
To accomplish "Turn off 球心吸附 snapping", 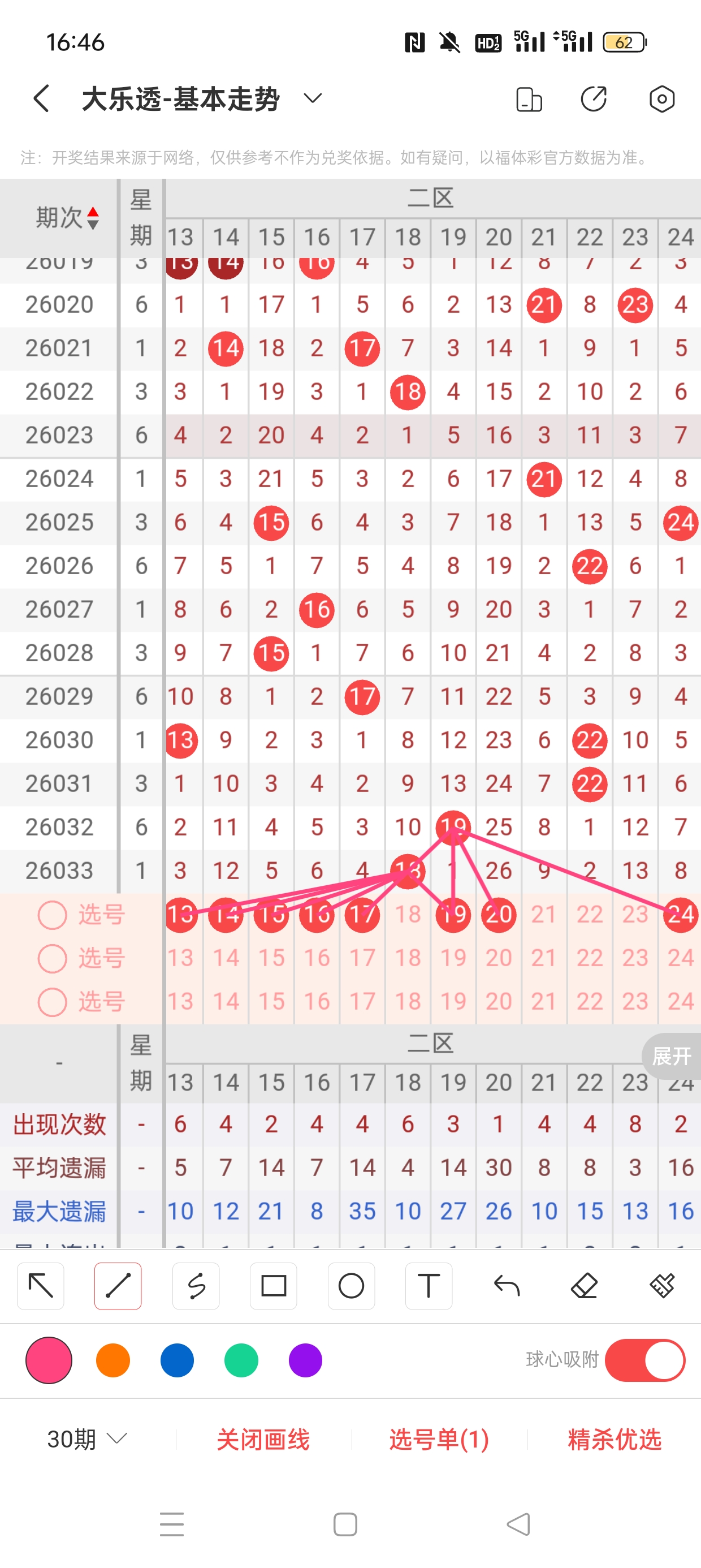I will (x=645, y=1360).
